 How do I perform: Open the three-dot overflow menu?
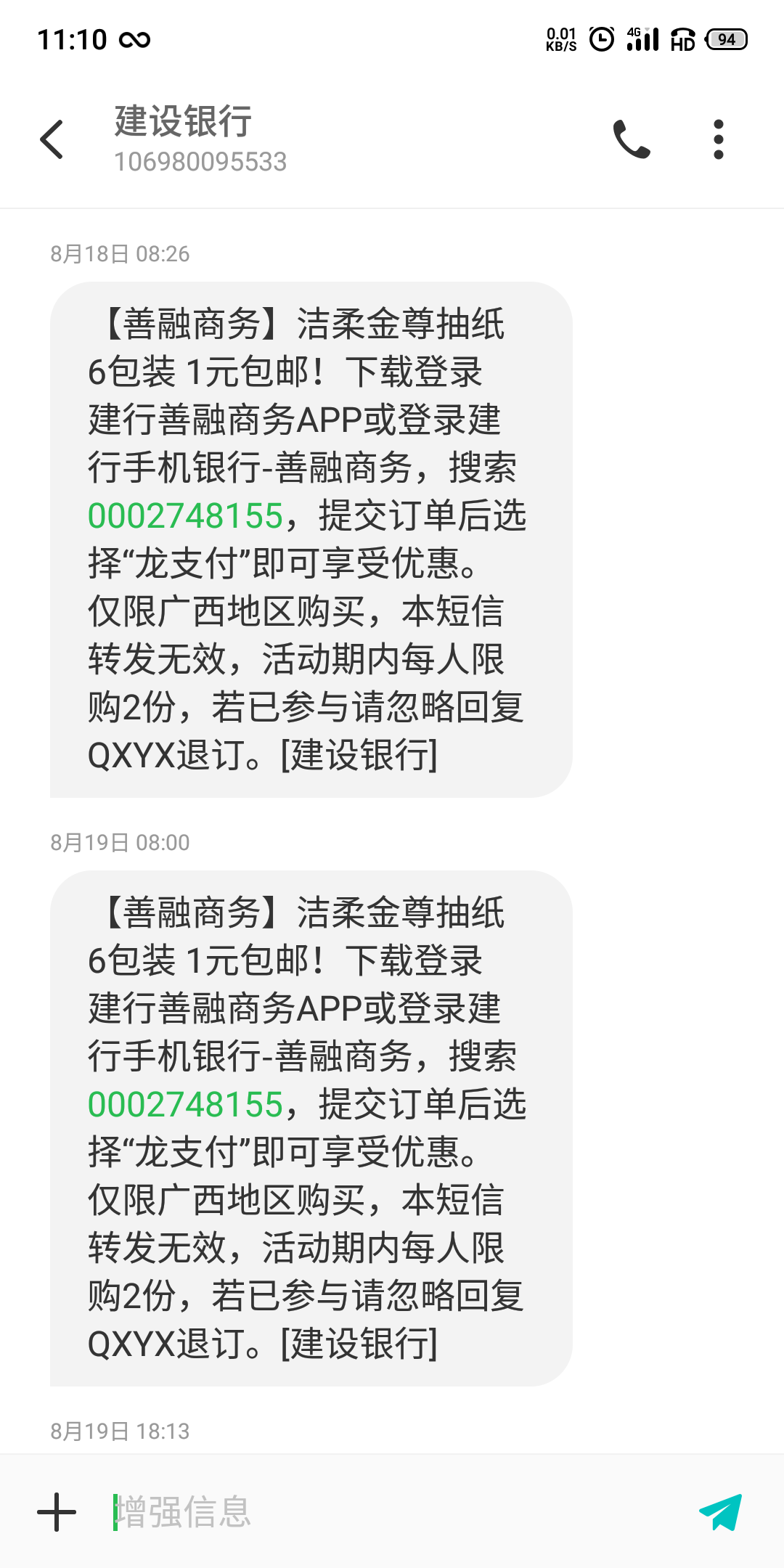(717, 139)
